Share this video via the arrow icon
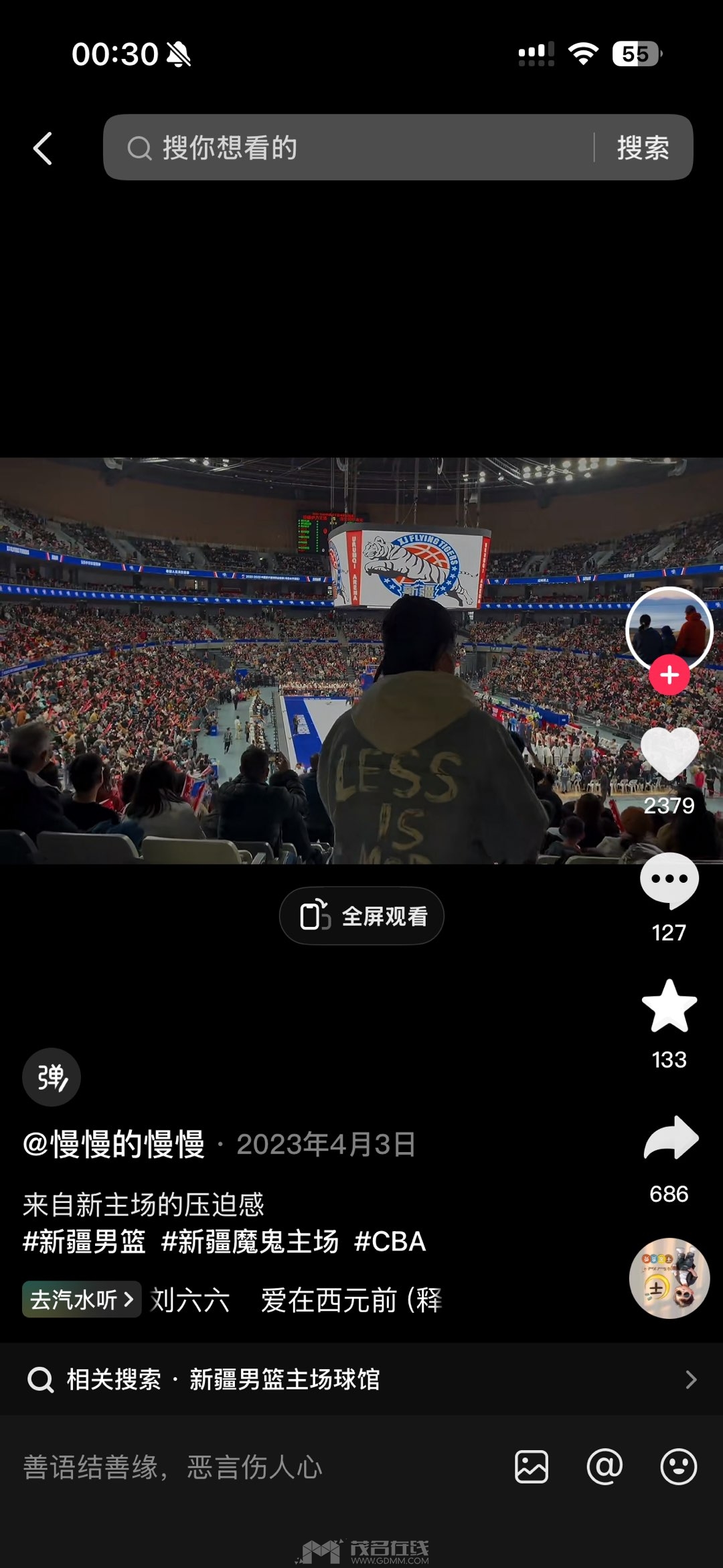 (x=669, y=1138)
